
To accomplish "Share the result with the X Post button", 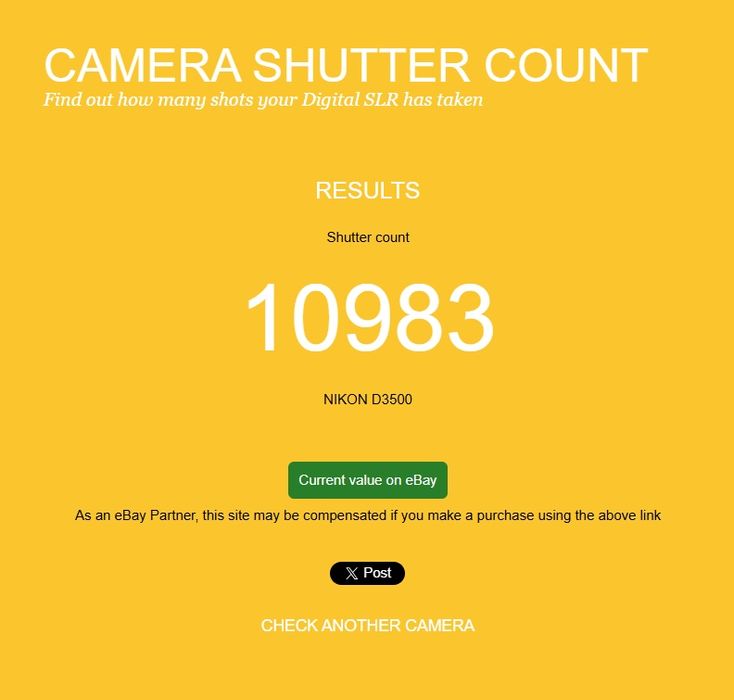I will tap(367, 573).
